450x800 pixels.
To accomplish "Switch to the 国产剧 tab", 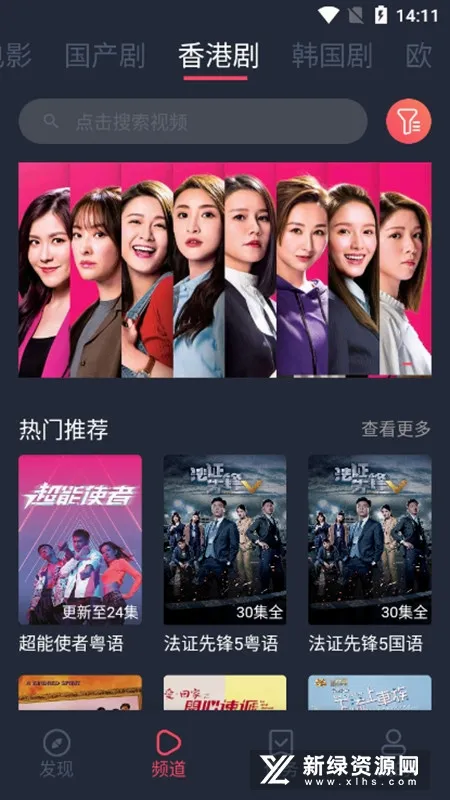I will click(x=105, y=56).
